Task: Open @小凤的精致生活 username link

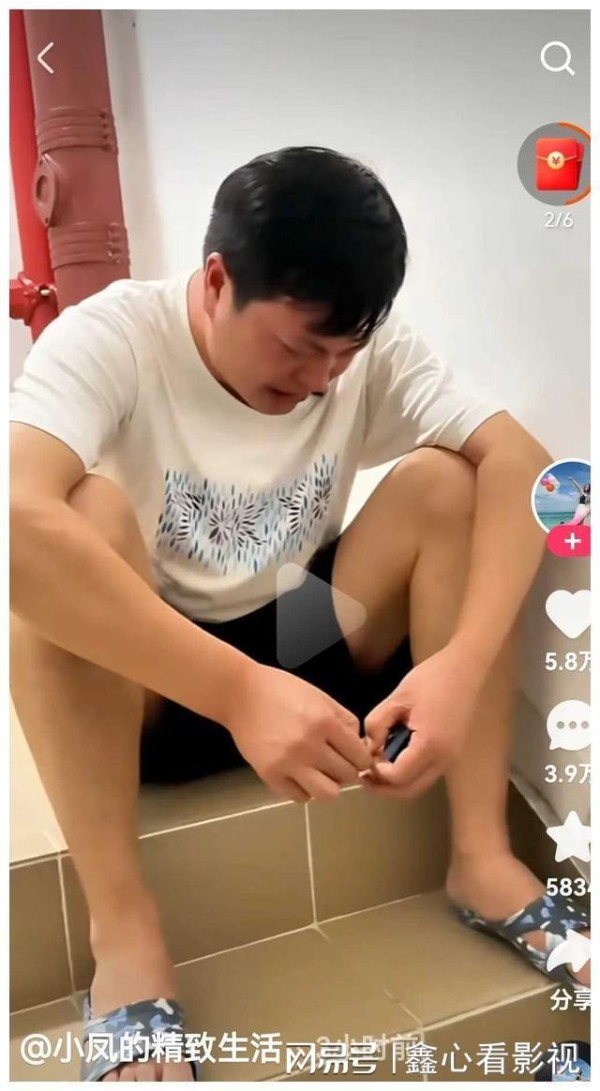Action: (x=150, y=1048)
